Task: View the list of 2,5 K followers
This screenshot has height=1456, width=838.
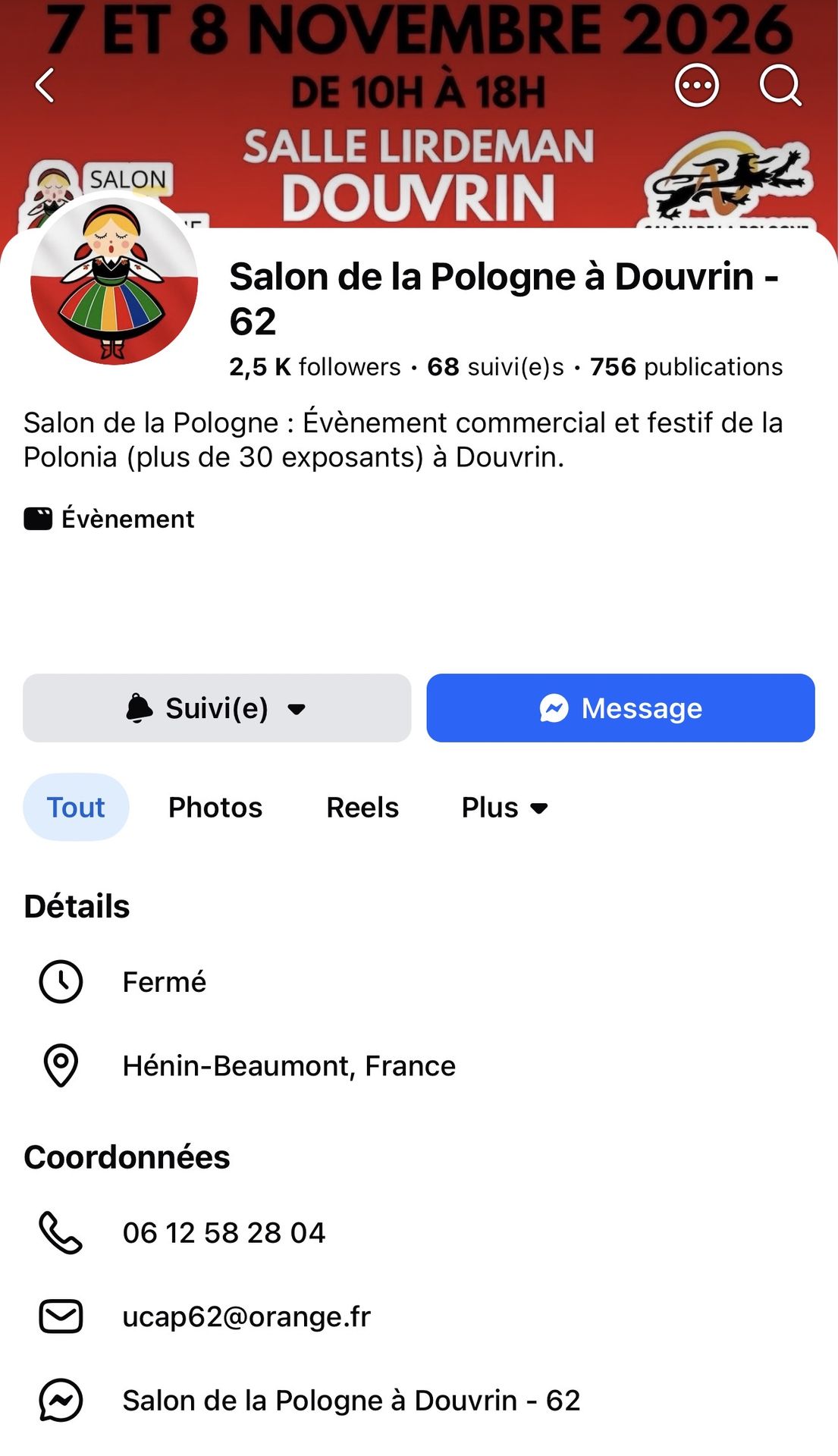Action: pos(315,366)
